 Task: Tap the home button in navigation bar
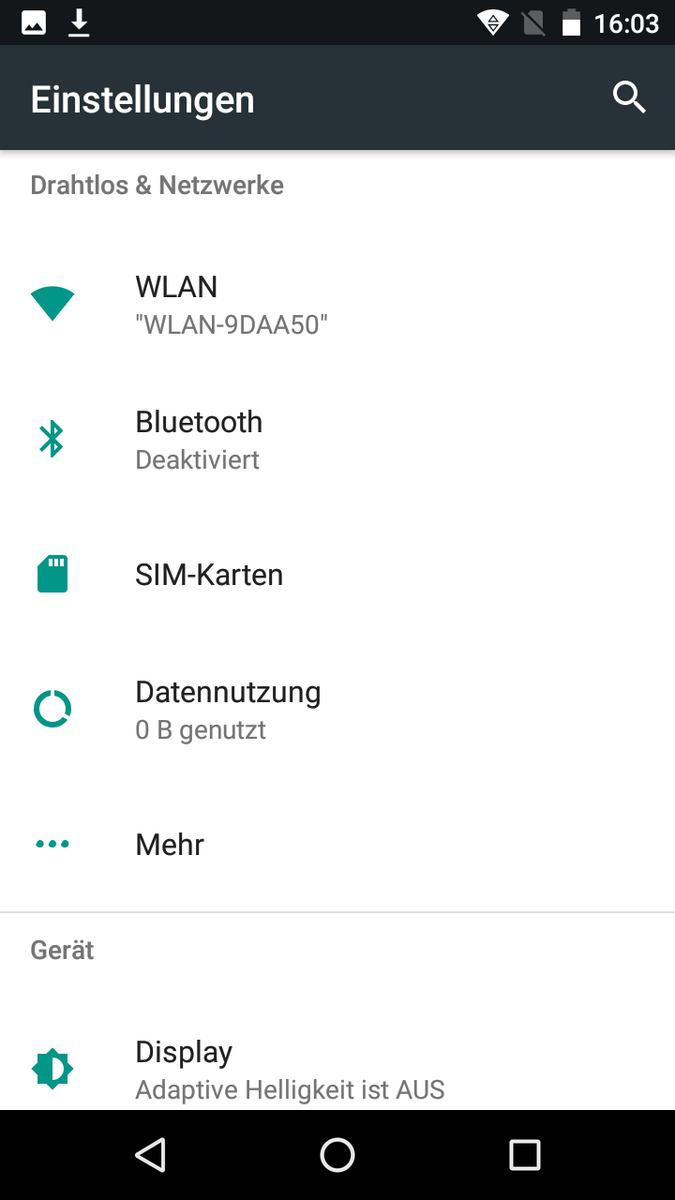[337, 1155]
